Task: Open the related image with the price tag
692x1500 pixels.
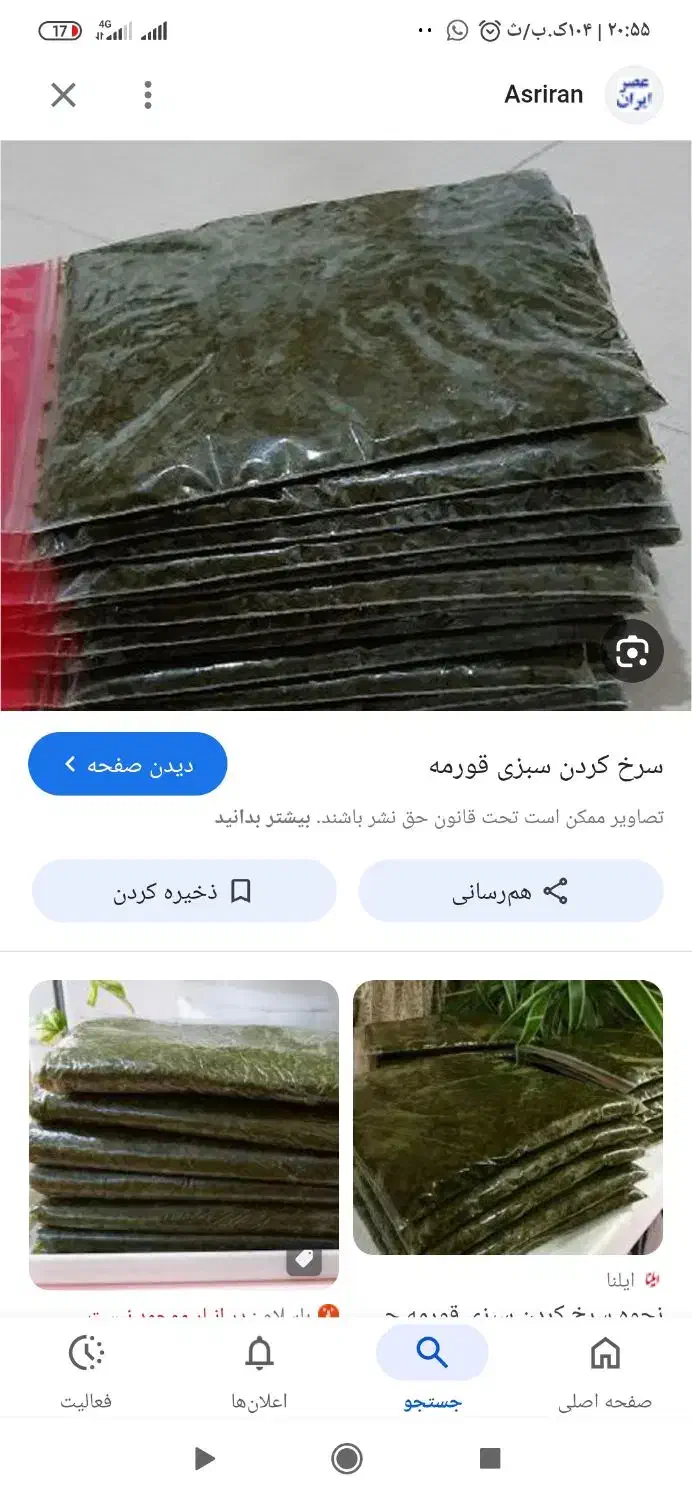Action: click(x=184, y=1134)
